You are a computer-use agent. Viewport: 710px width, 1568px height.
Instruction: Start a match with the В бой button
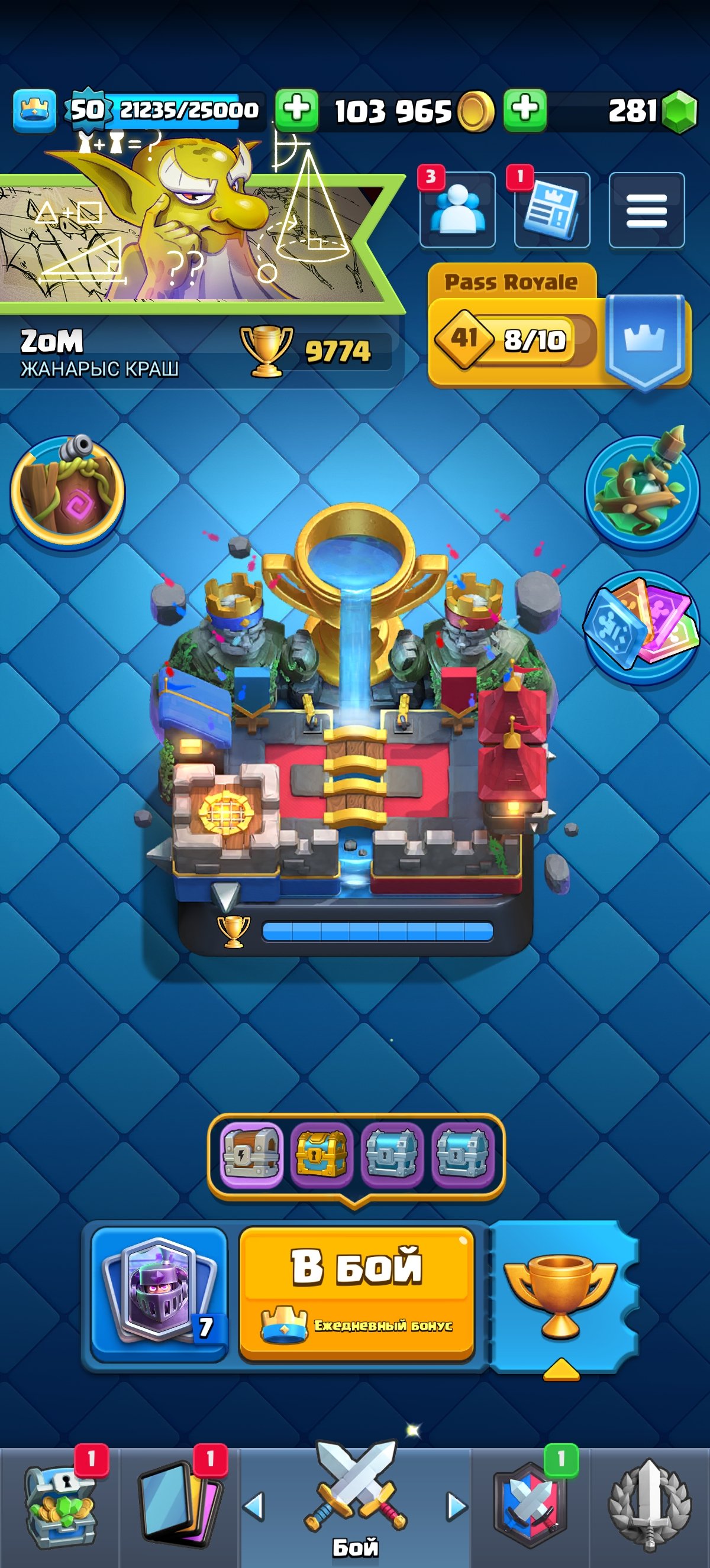click(x=356, y=1292)
